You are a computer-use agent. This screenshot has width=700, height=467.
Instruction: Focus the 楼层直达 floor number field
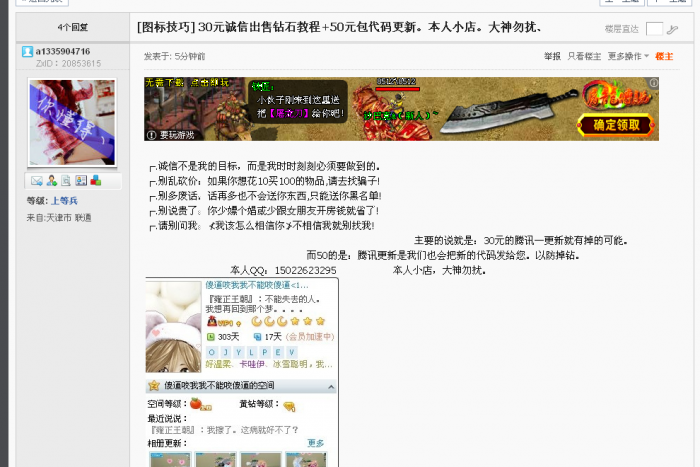[x=653, y=29]
